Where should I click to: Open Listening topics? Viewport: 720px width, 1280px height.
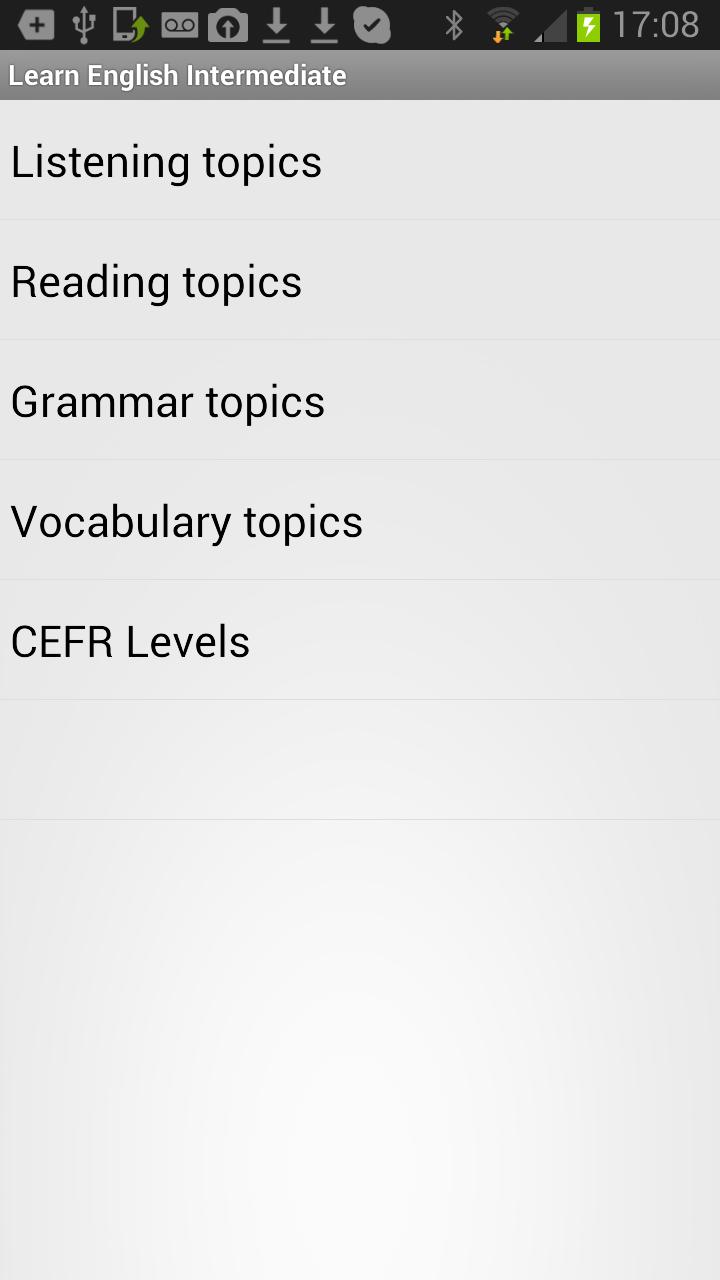click(x=360, y=161)
